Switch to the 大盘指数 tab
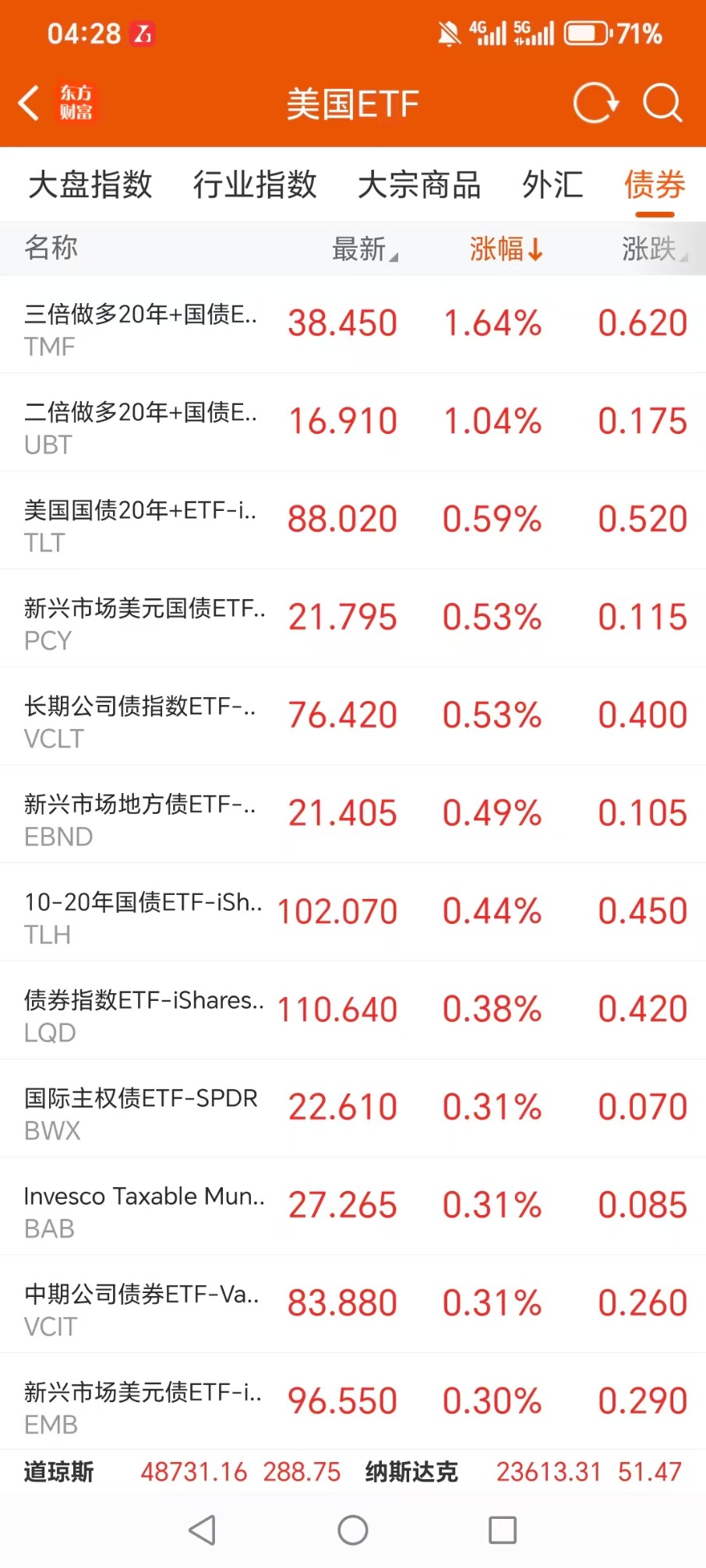 coord(90,185)
